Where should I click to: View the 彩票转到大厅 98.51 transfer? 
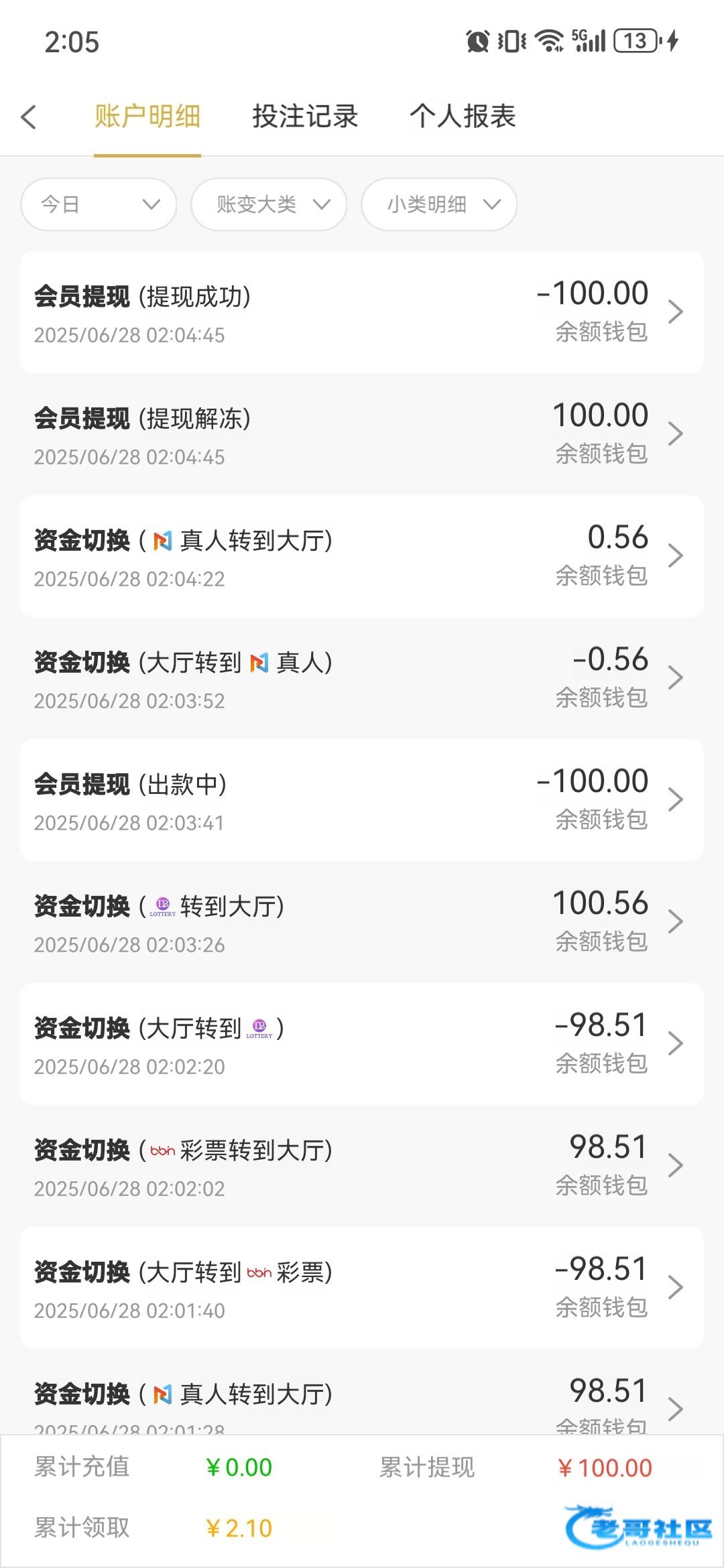(x=362, y=1166)
